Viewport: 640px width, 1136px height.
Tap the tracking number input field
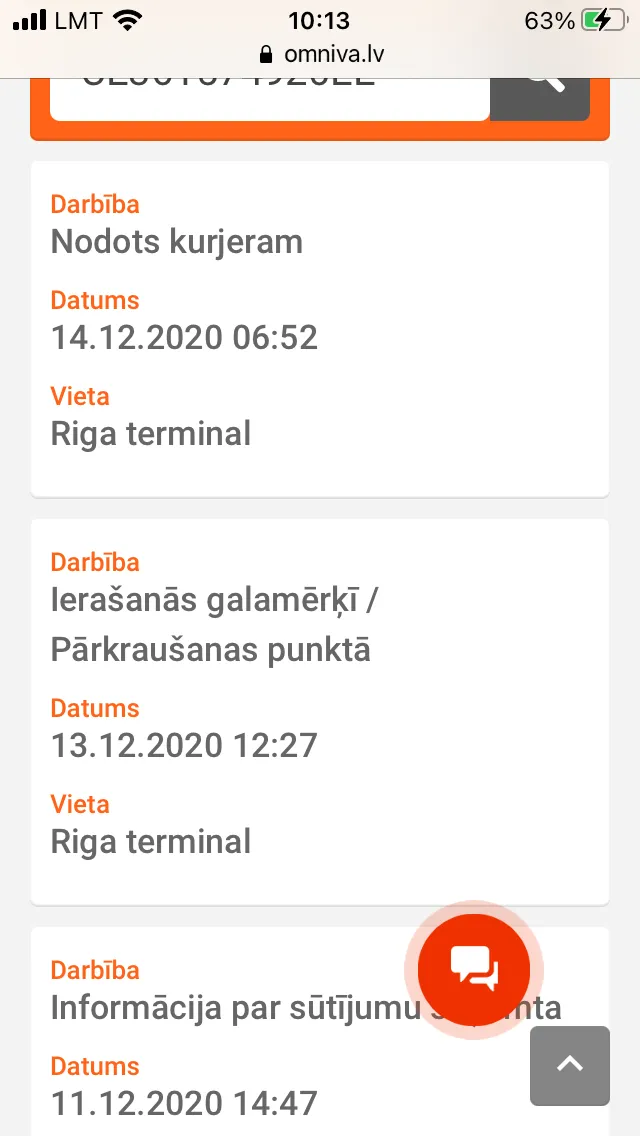tap(270, 99)
